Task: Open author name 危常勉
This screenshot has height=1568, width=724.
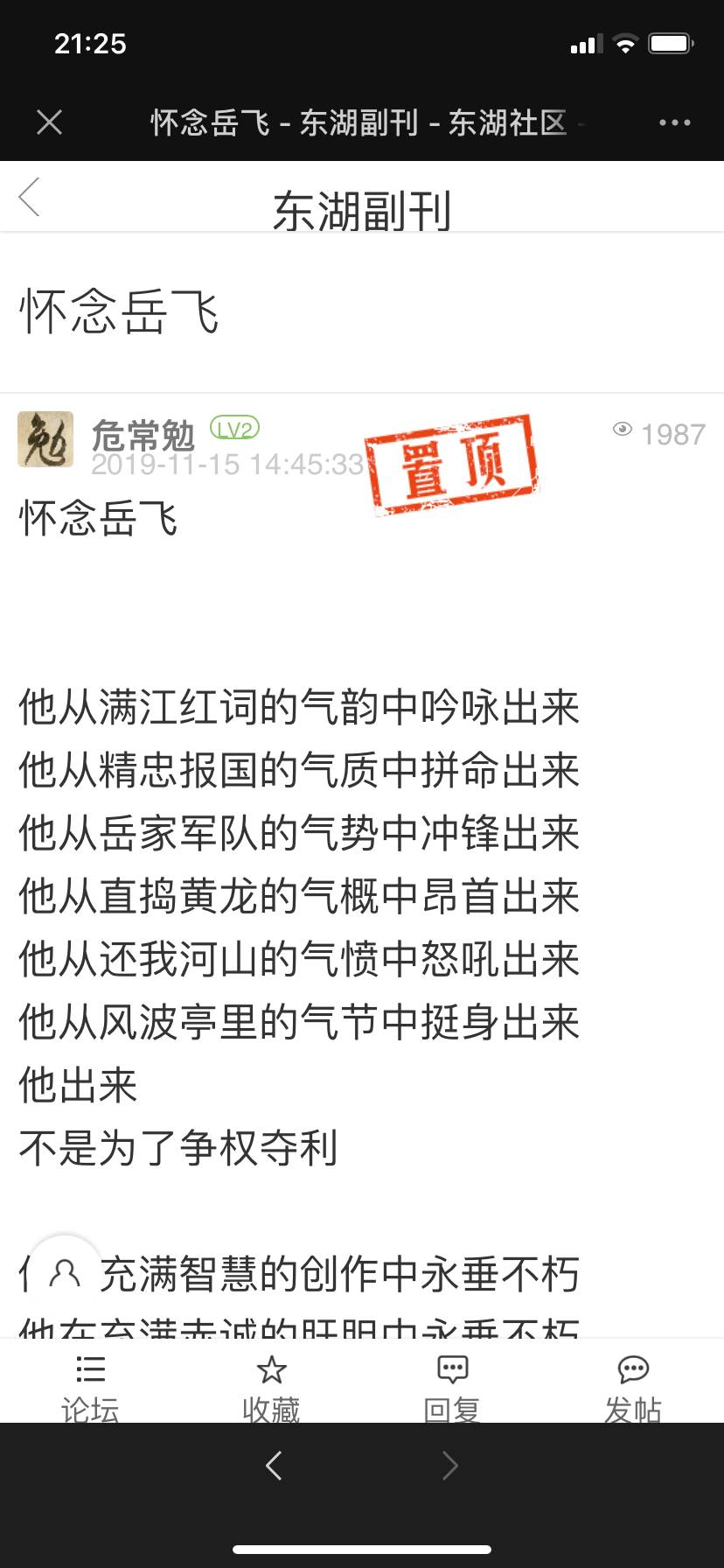Action: coord(143,434)
